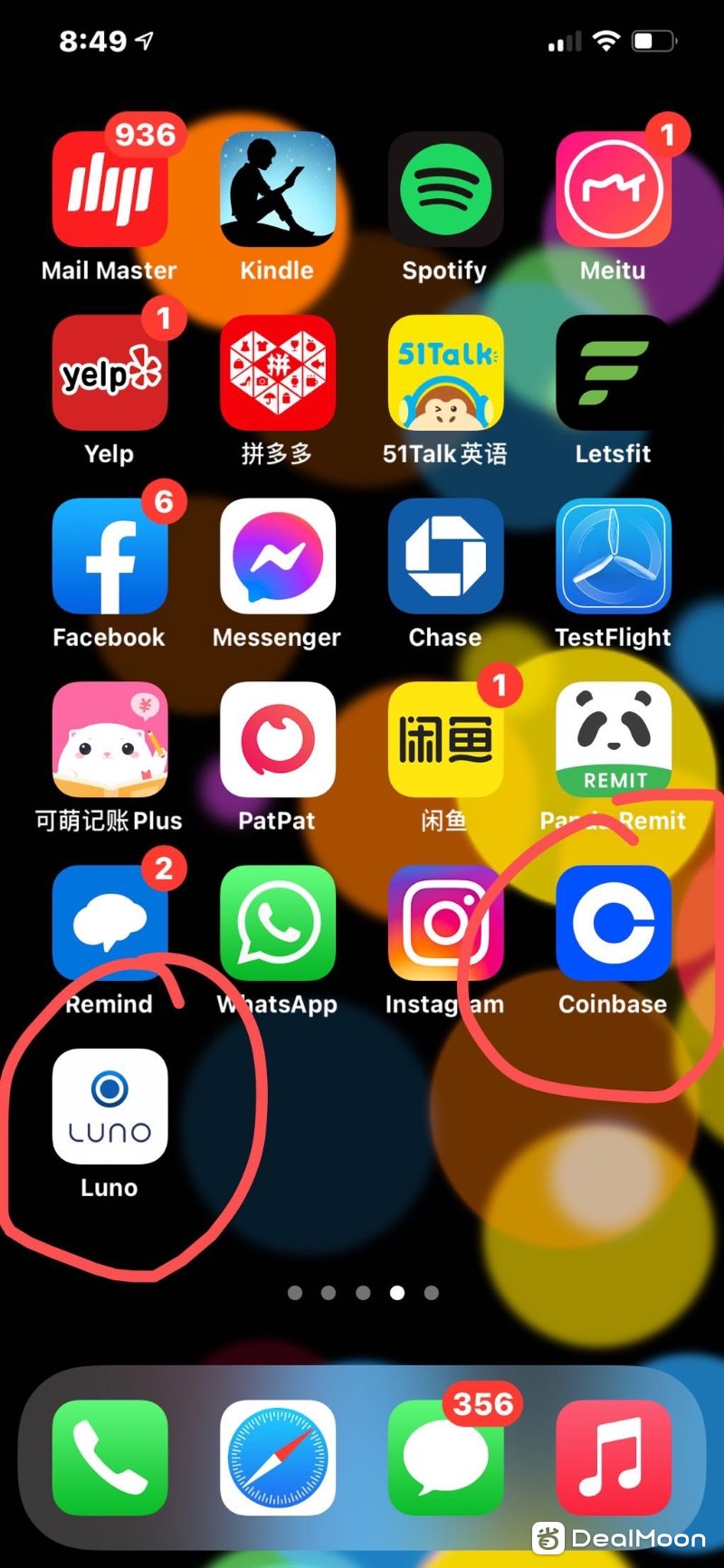The height and width of the screenshot is (1568, 724).
Task: Open the Mail Master app
Action: click(x=110, y=189)
